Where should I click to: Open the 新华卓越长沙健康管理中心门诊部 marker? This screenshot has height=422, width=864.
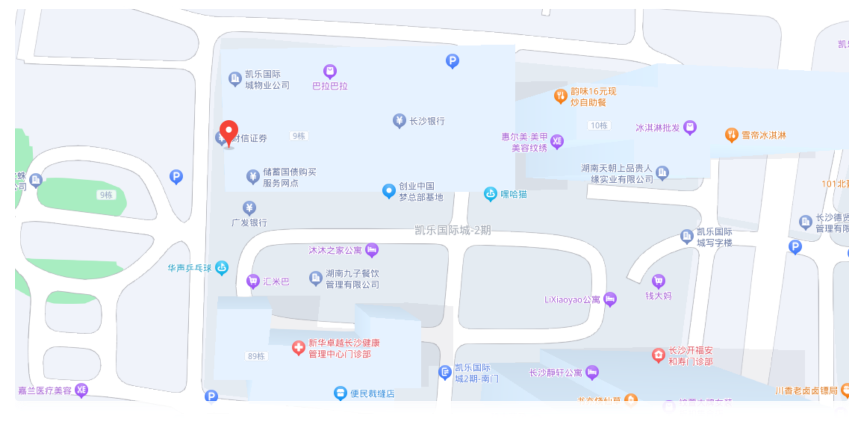pyautogui.click(x=297, y=347)
